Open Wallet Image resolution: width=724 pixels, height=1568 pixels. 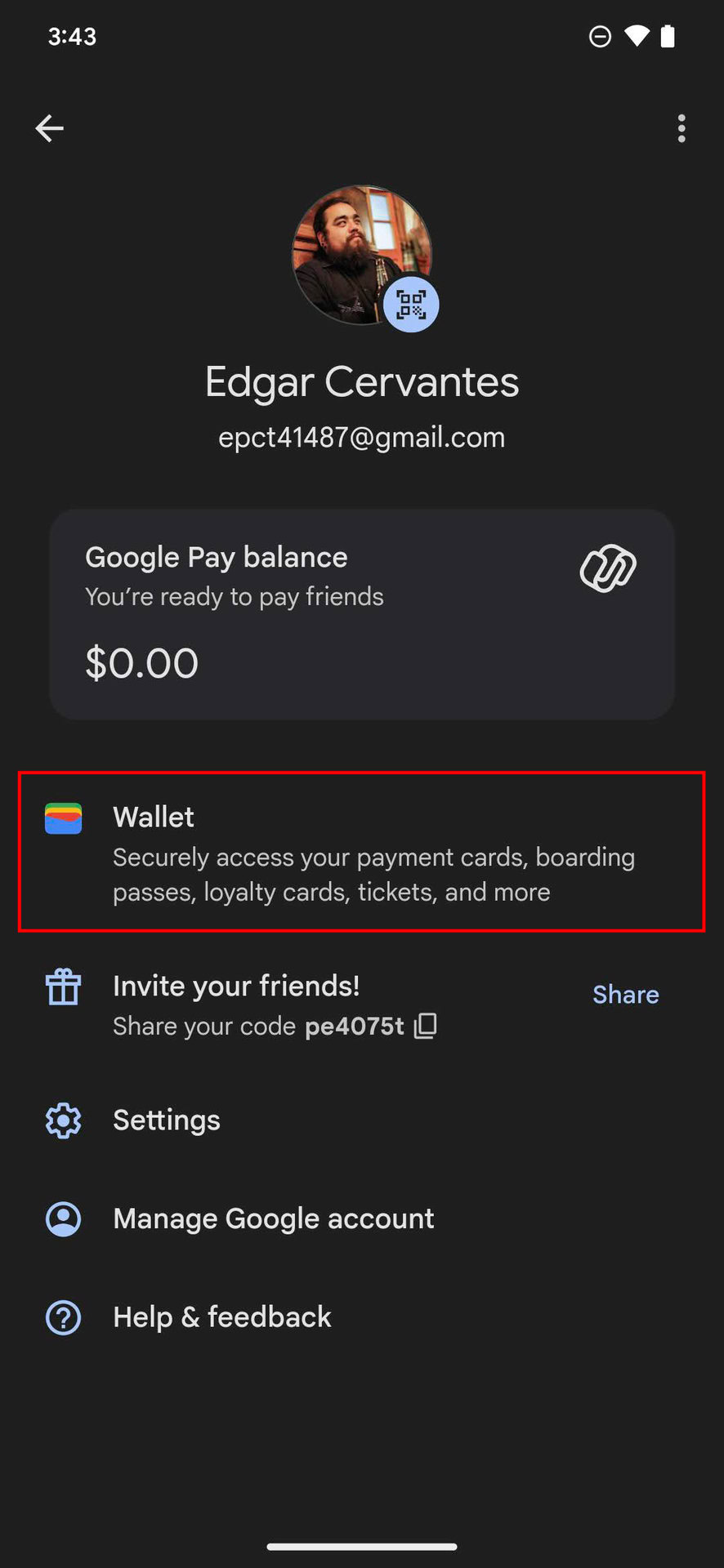pyautogui.click(x=361, y=852)
